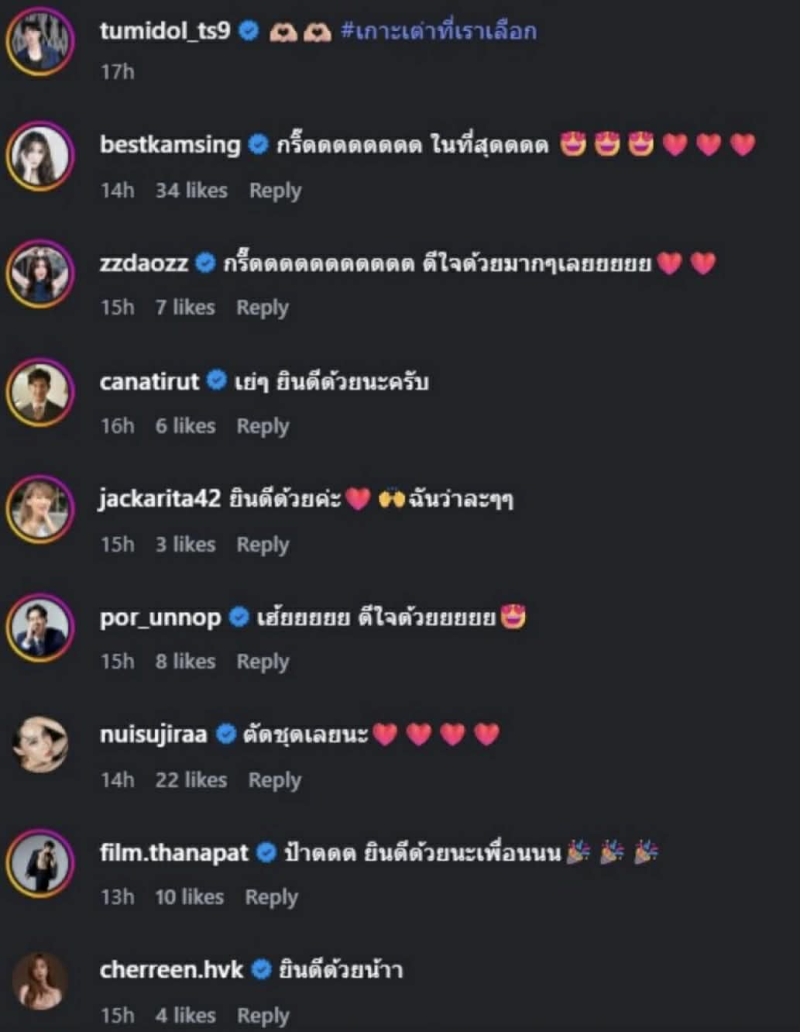
Task: Open tumidol_ts9's profile from username
Action: coord(166,31)
